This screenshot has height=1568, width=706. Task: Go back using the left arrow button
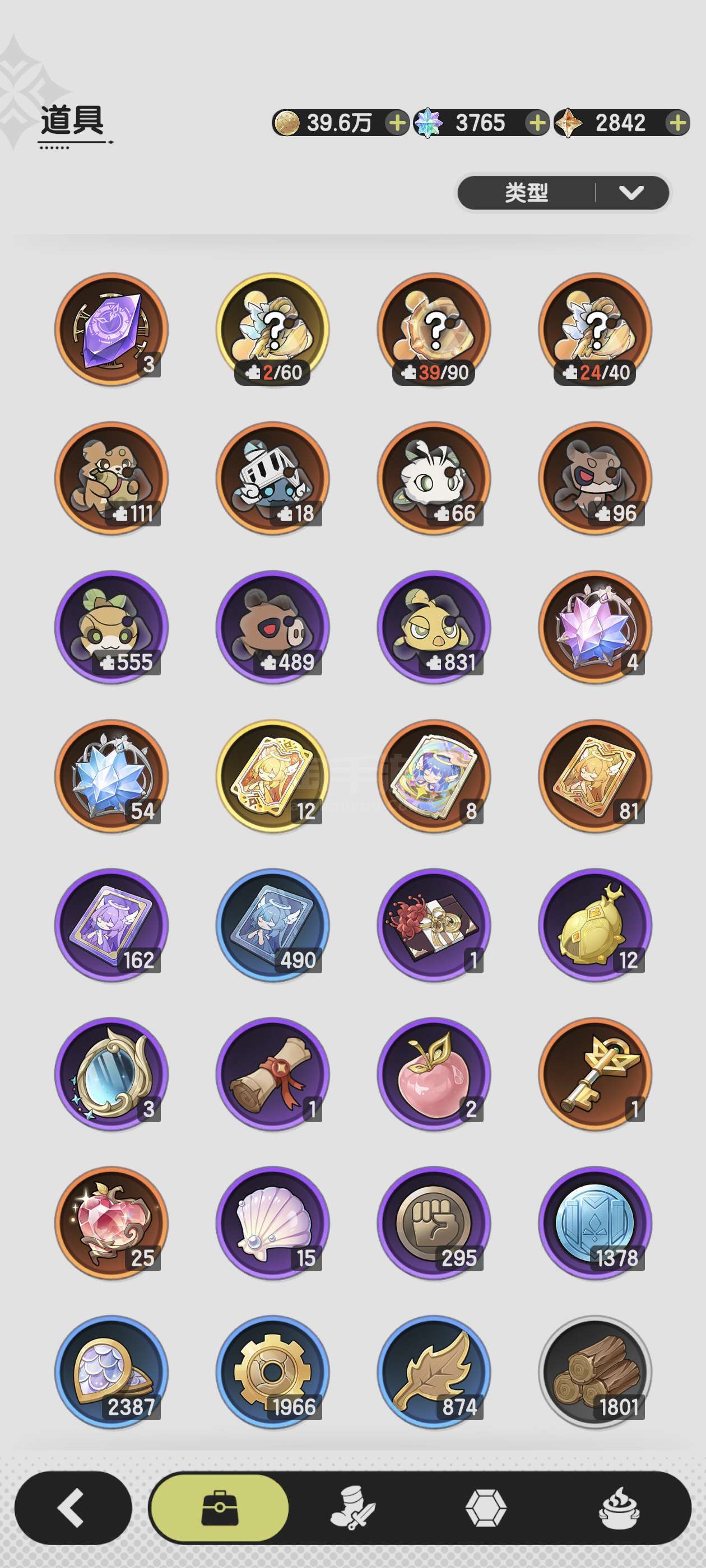pyautogui.click(x=73, y=1508)
